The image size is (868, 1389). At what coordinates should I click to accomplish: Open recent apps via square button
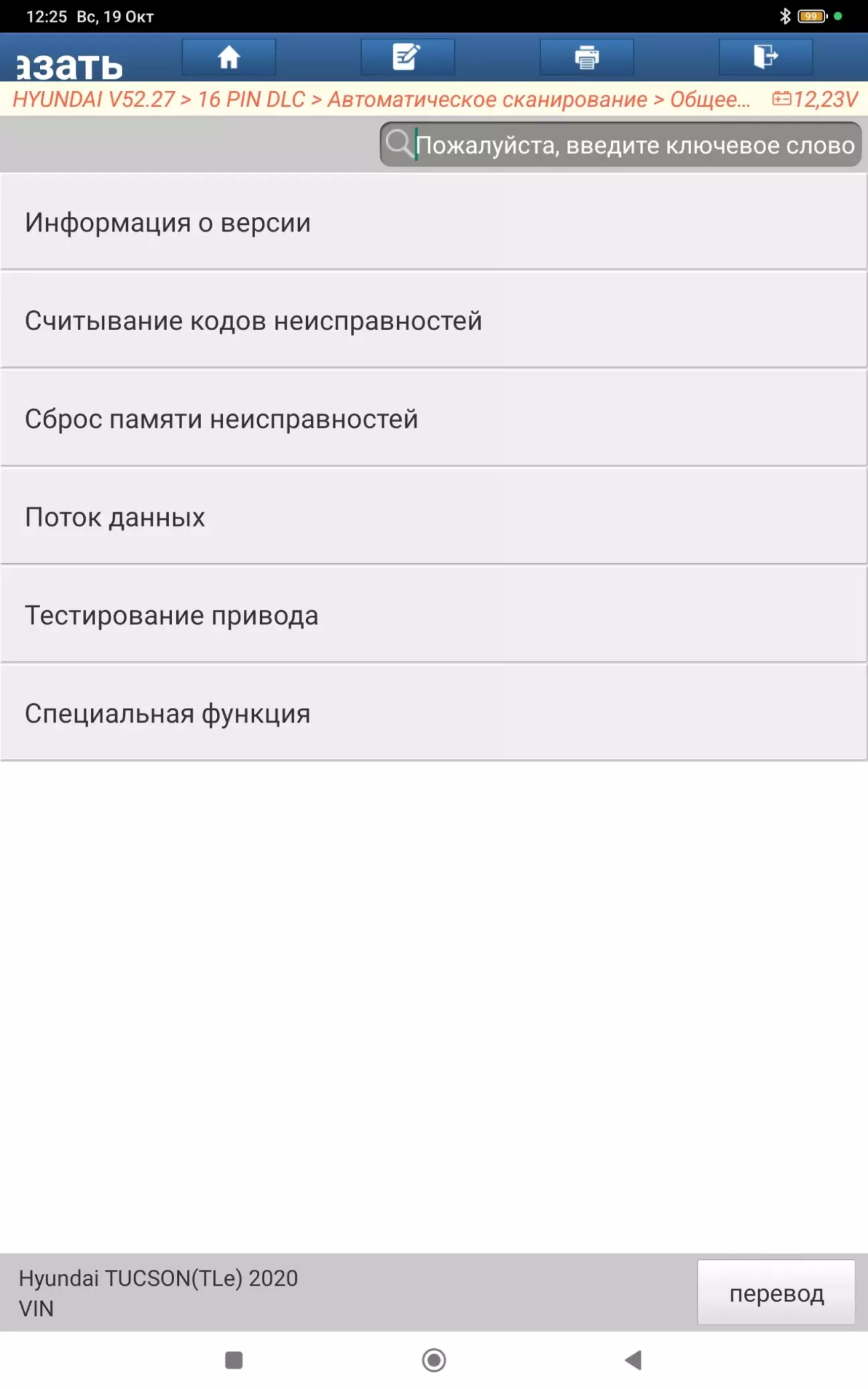pos(234,1360)
